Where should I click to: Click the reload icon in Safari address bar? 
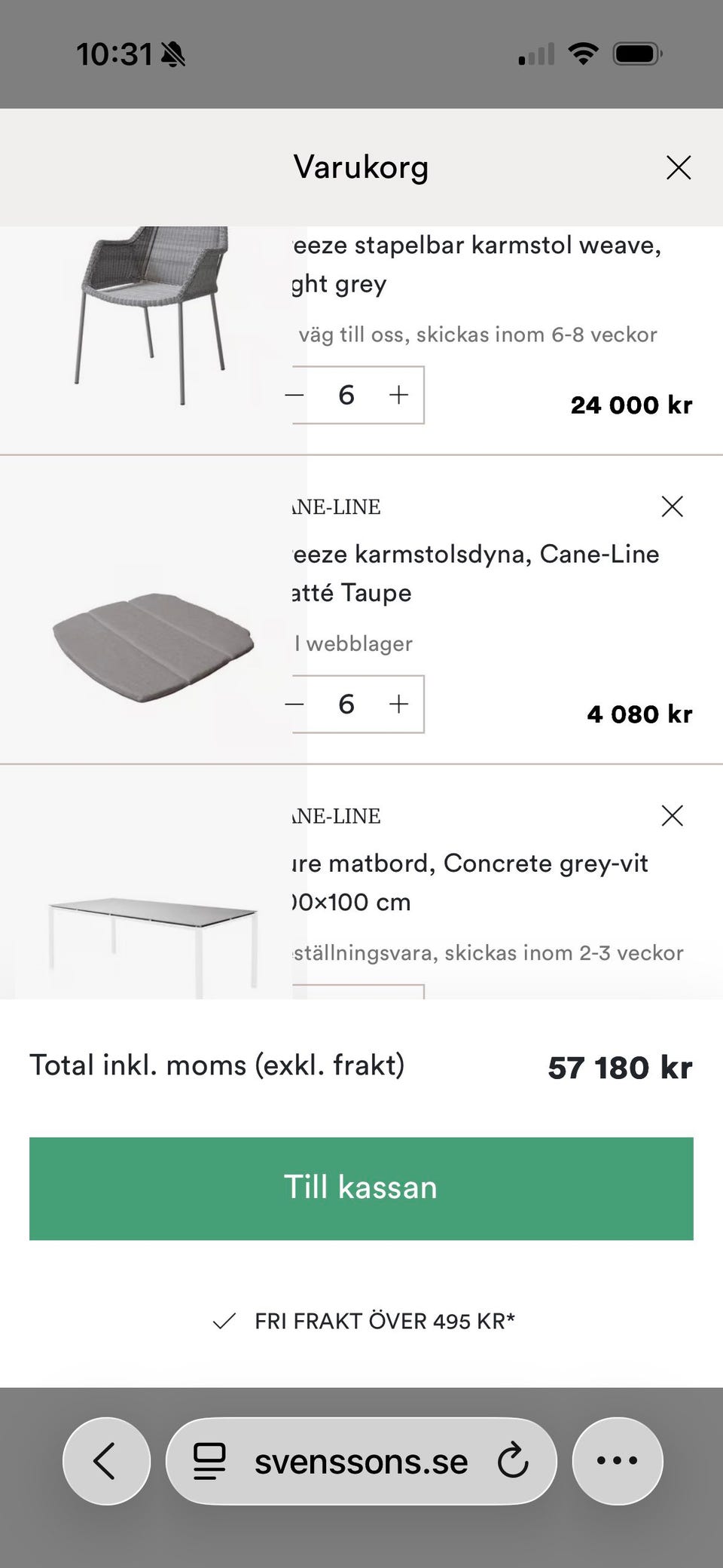click(512, 1460)
